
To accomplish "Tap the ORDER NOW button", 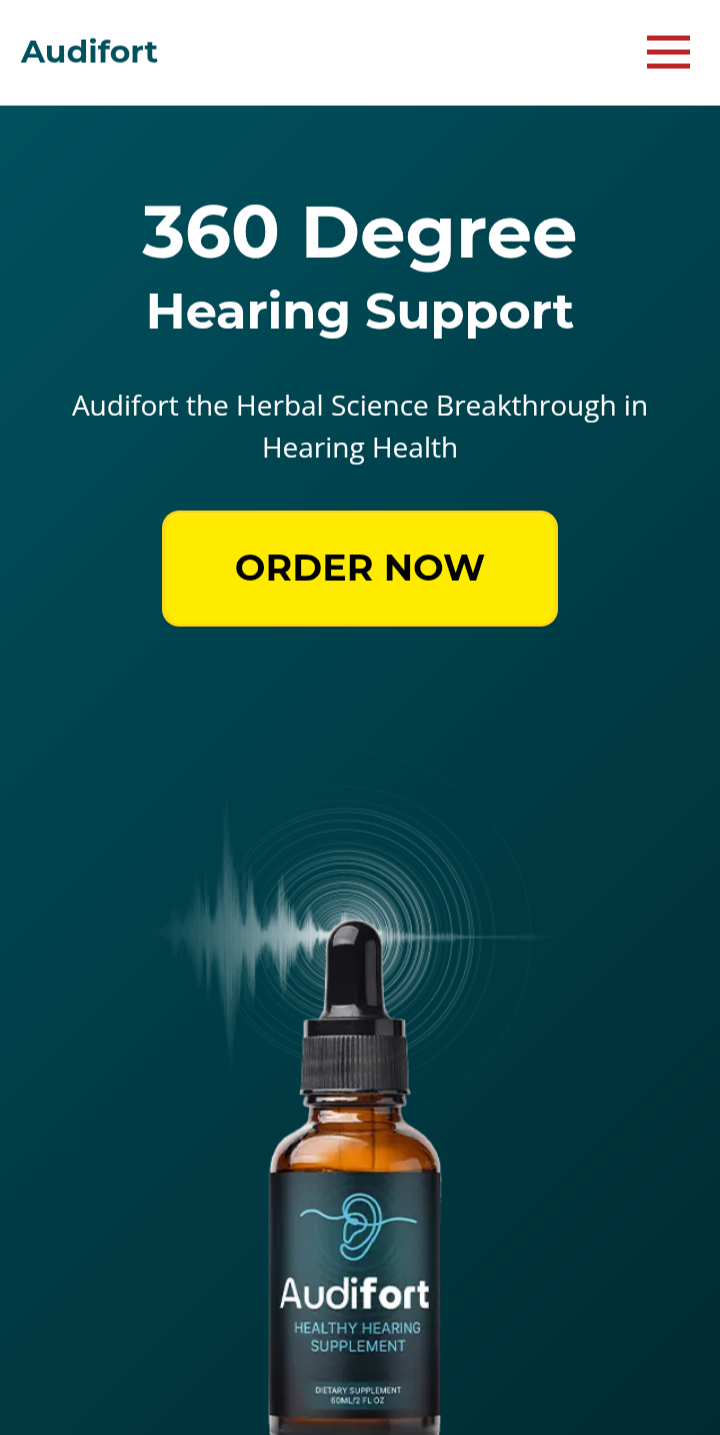I will pos(360,568).
